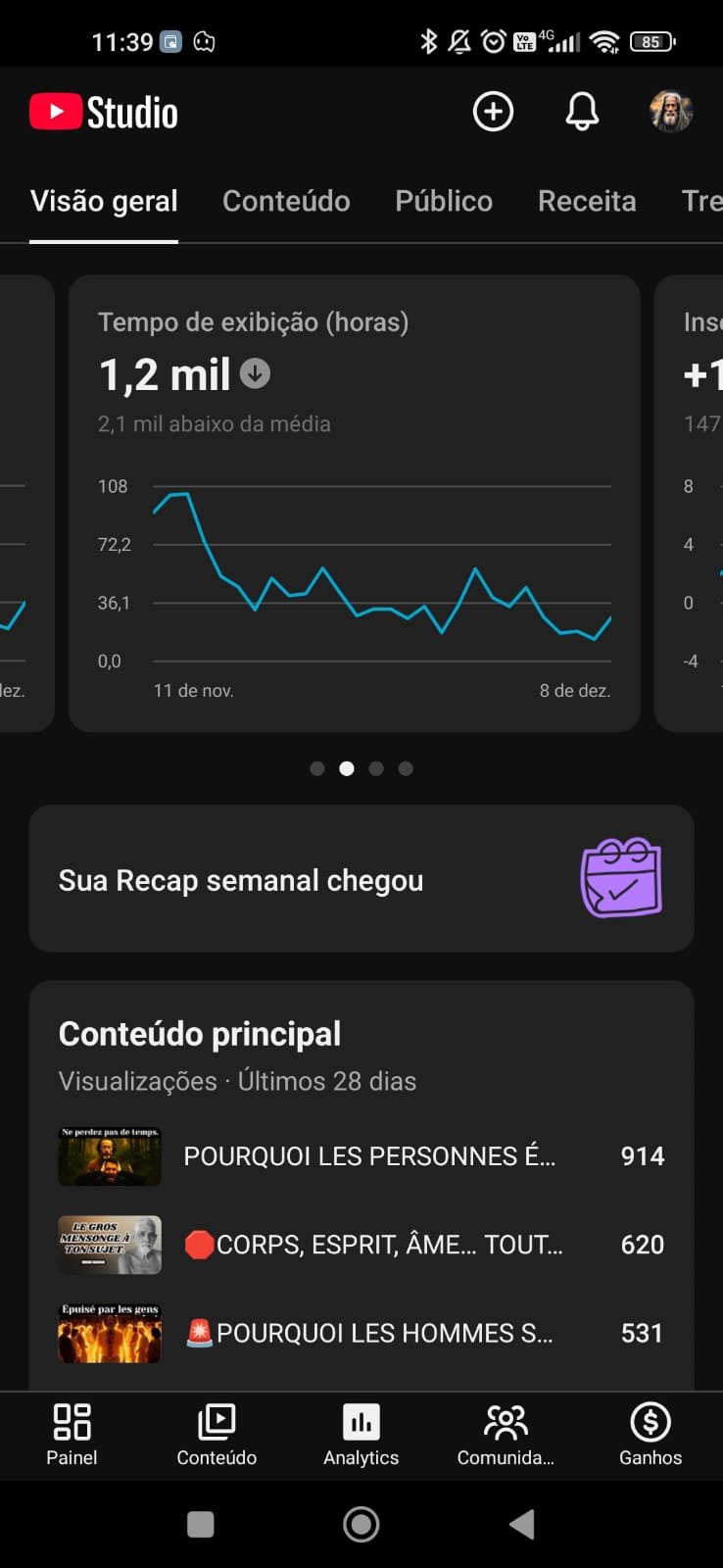The image size is (723, 1568).
Task: Open the Tempo de exibição chart card
Action: click(x=354, y=503)
